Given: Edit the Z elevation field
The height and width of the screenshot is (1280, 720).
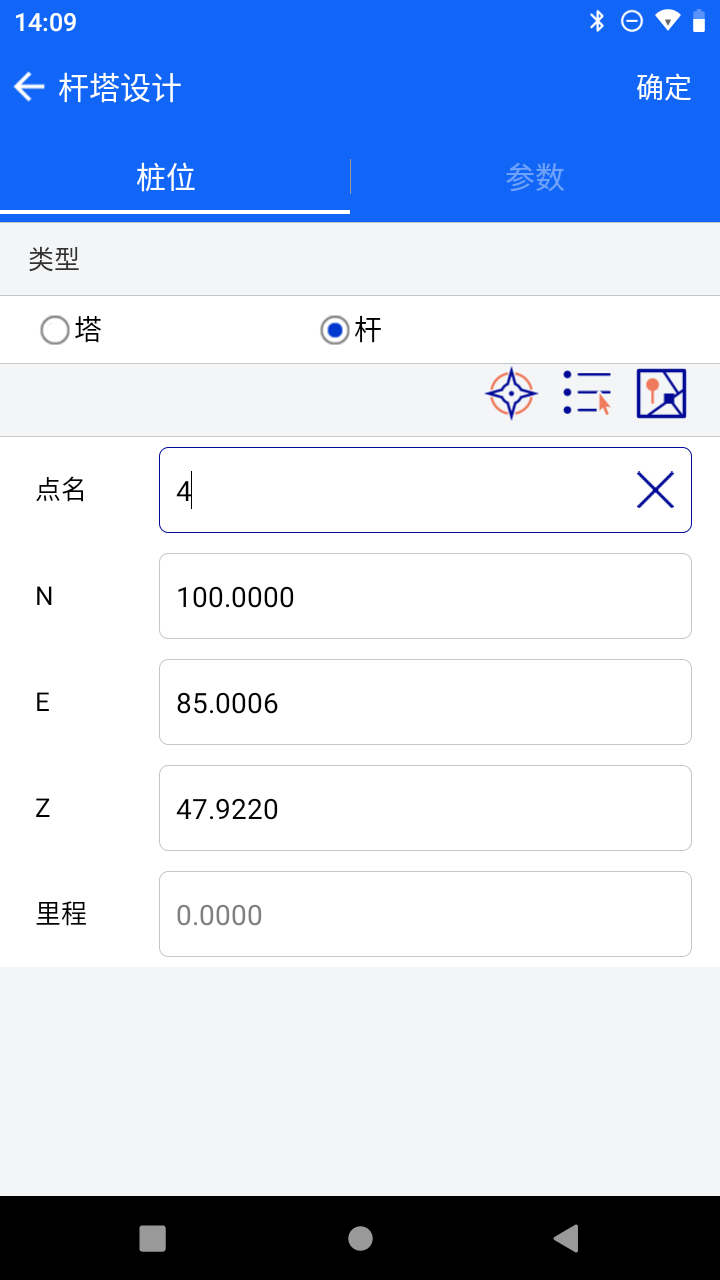Looking at the screenshot, I should point(425,808).
